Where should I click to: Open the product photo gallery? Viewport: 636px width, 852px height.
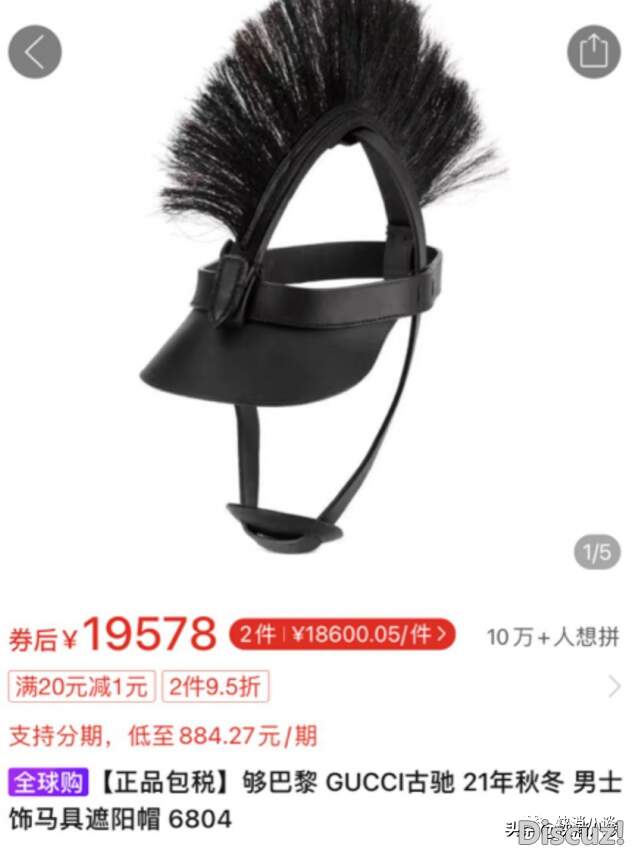(318, 290)
